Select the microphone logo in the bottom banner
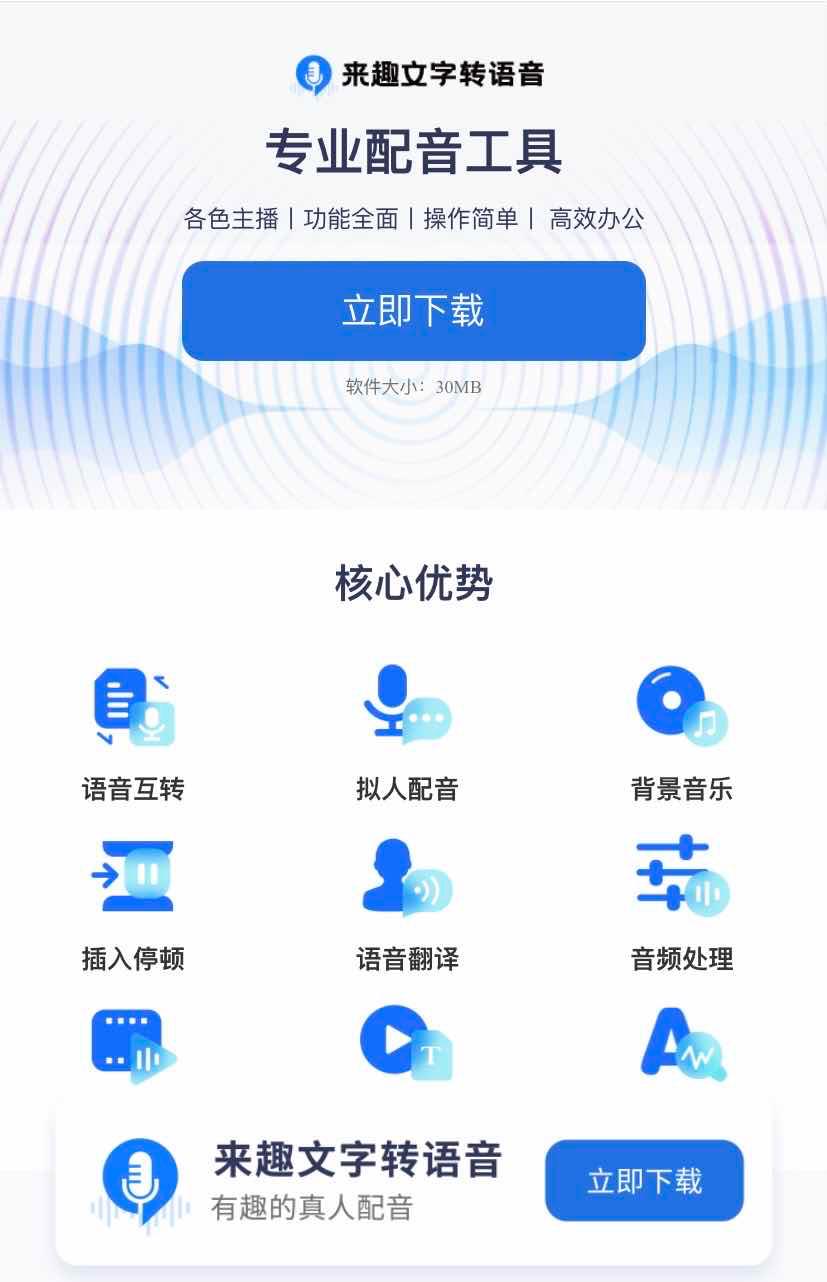The width and height of the screenshot is (827, 1282). pyautogui.click(x=134, y=1180)
